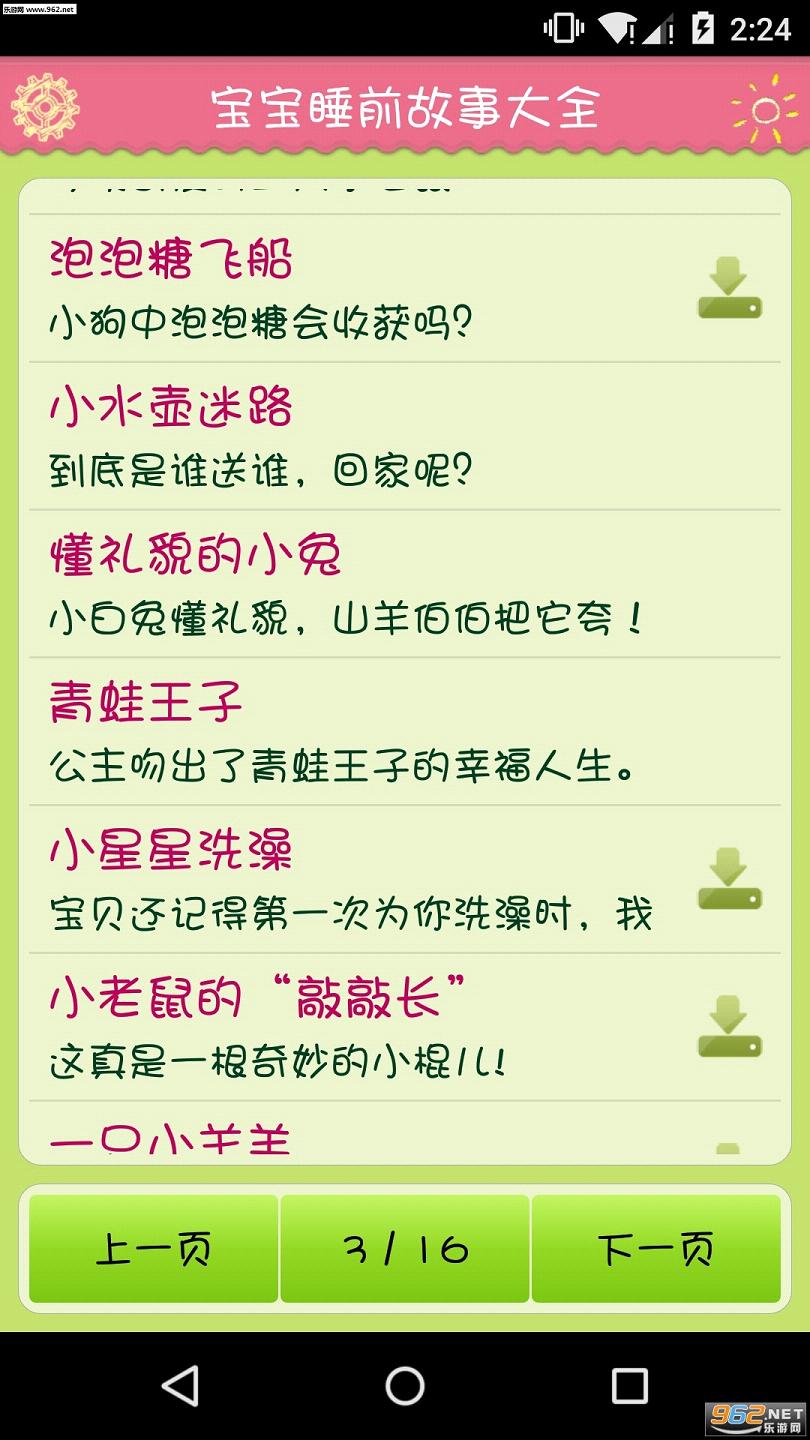The image size is (810, 1440).
Task: Go to the previous page 上一页
Action: 153,1248
